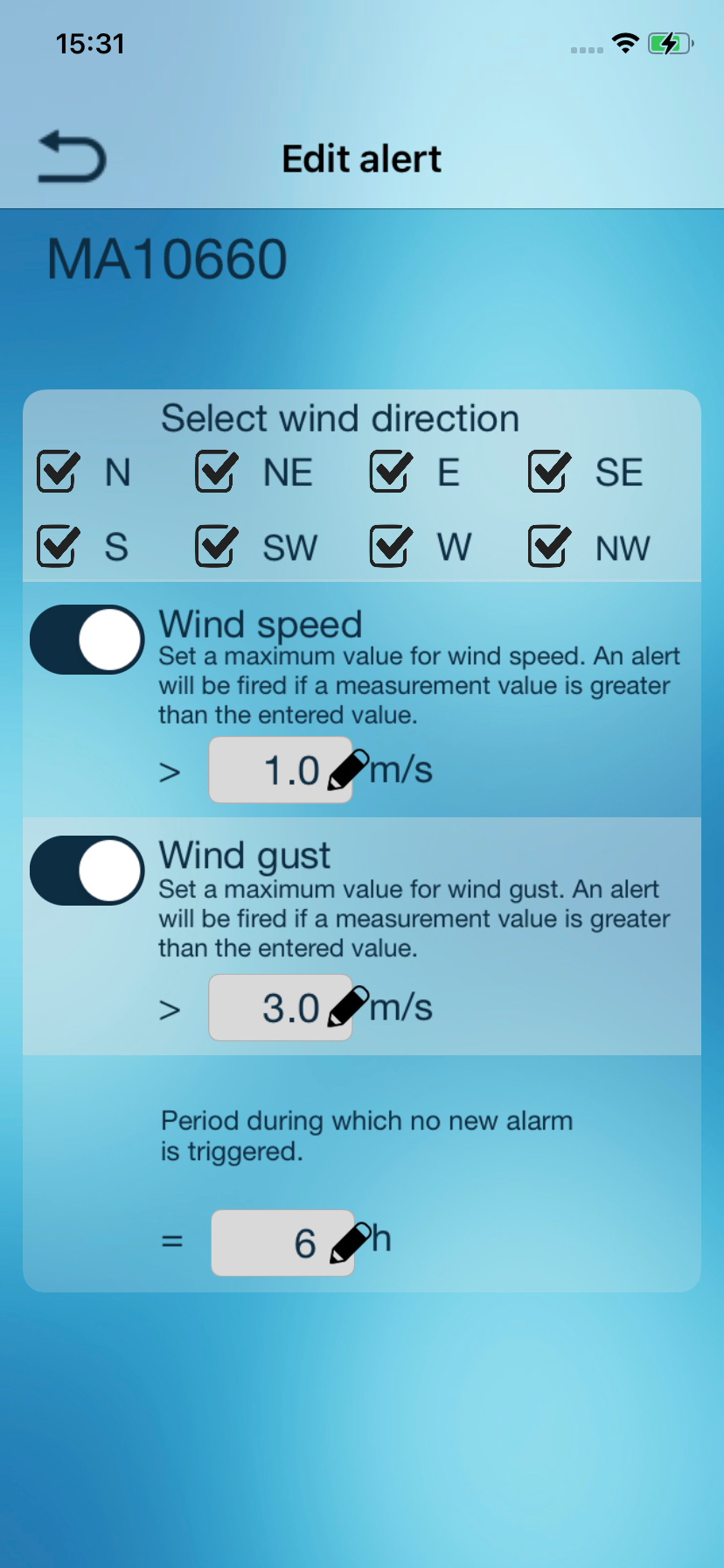Uncheck the NW direction checkbox
724x1568 pixels.
549,547
